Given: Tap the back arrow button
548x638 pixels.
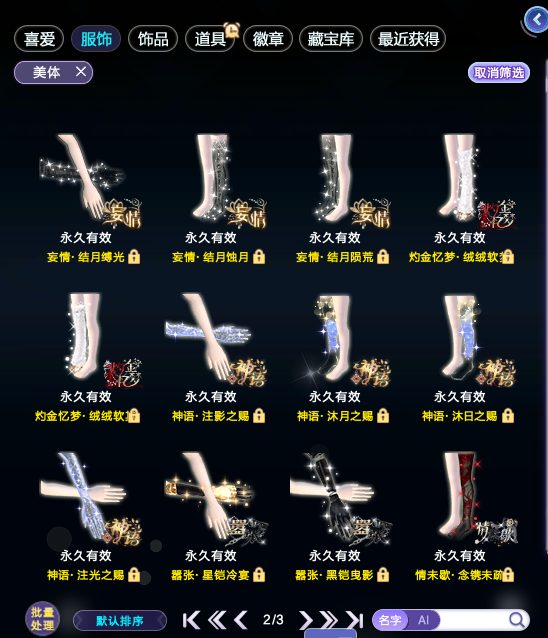Looking at the screenshot, I should [x=537, y=20].
